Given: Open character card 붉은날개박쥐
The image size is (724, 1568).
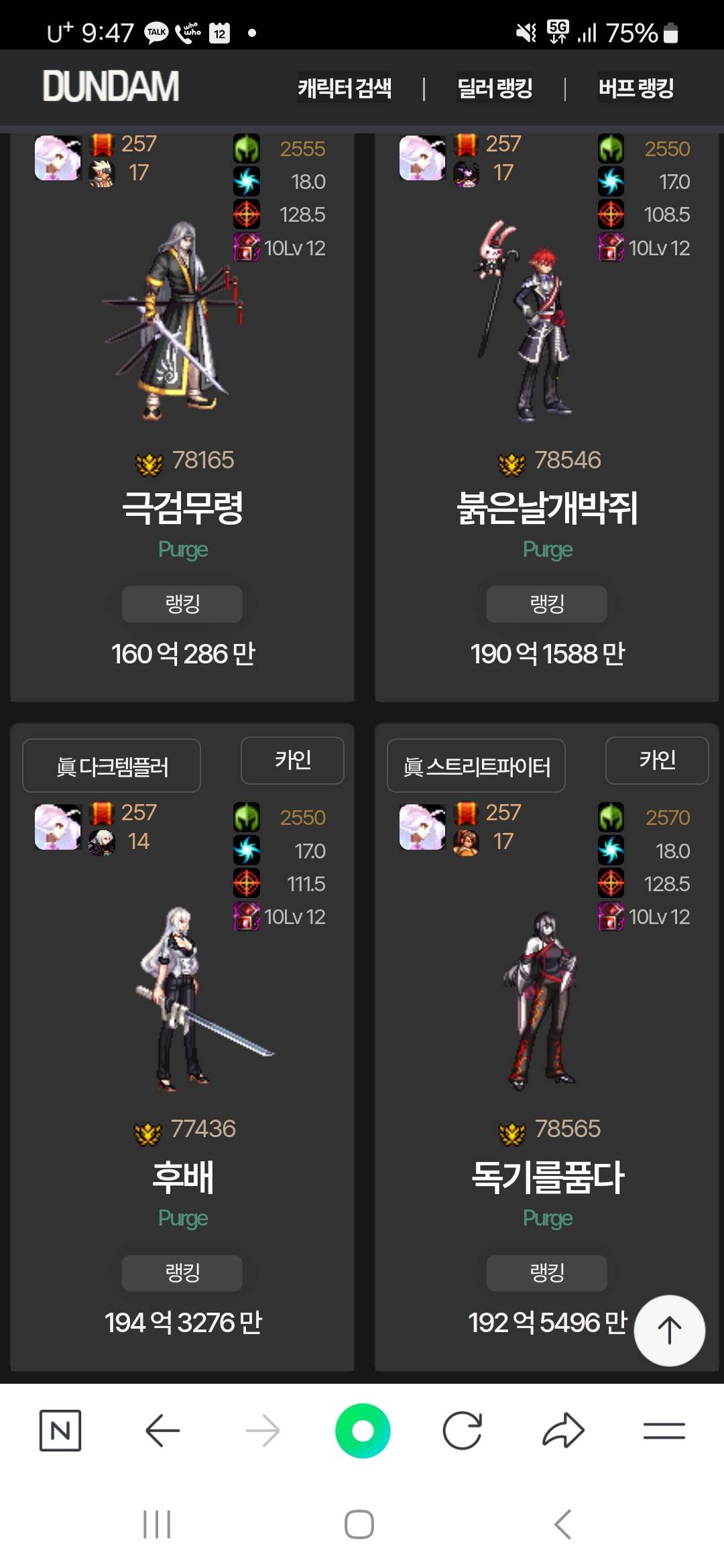Looking at the screenshot, I should tap(547, 507).
